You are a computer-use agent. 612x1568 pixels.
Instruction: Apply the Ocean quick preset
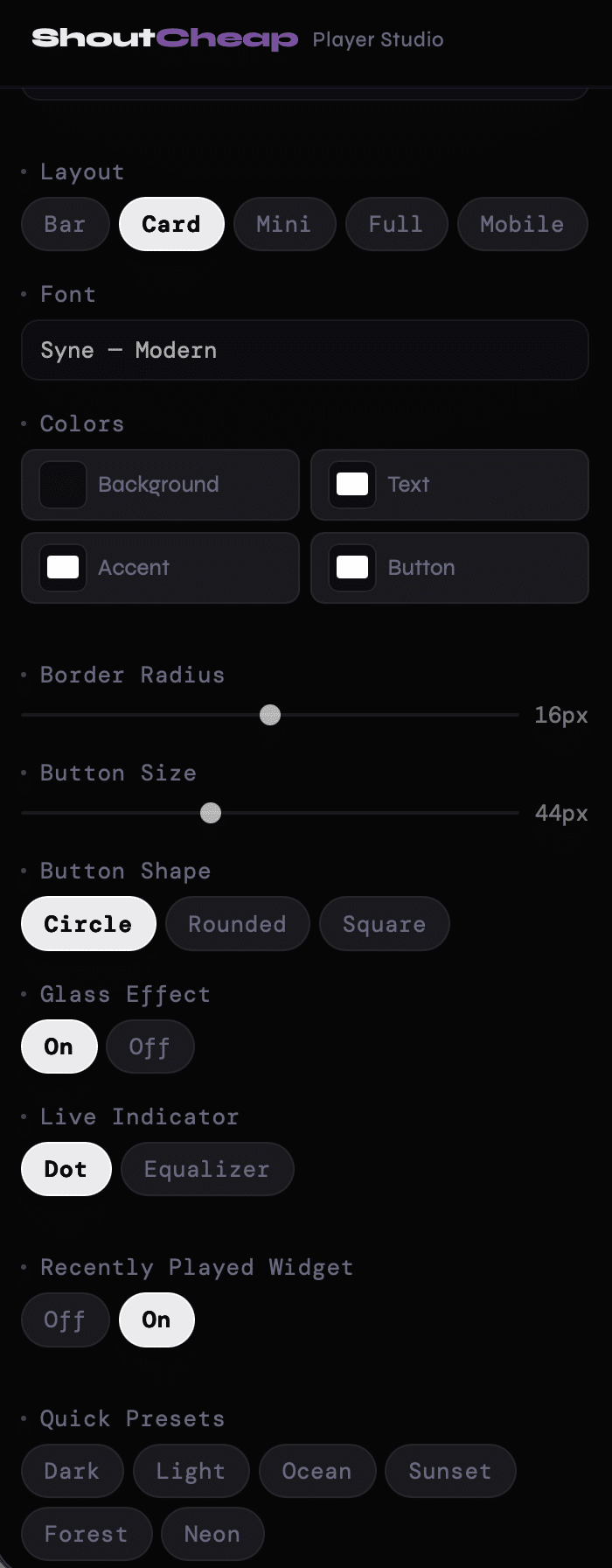pos(316,1471)
